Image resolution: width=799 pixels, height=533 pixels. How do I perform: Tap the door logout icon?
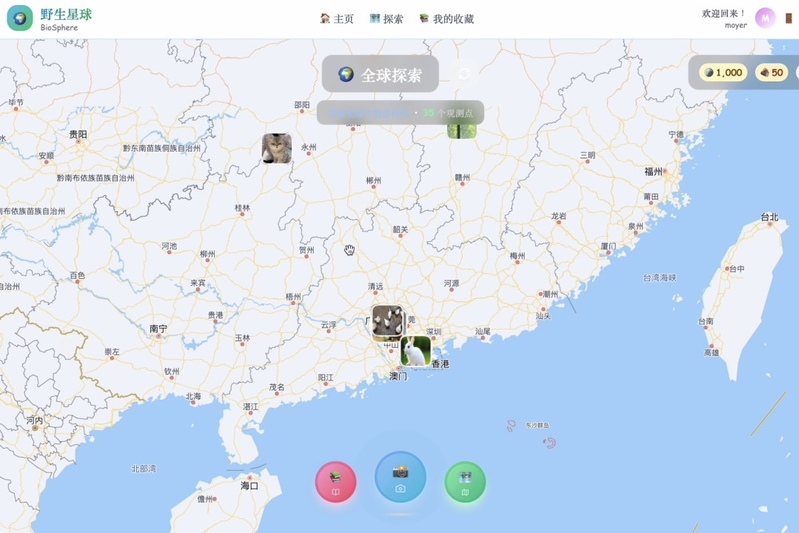click(x=788, y=18)
